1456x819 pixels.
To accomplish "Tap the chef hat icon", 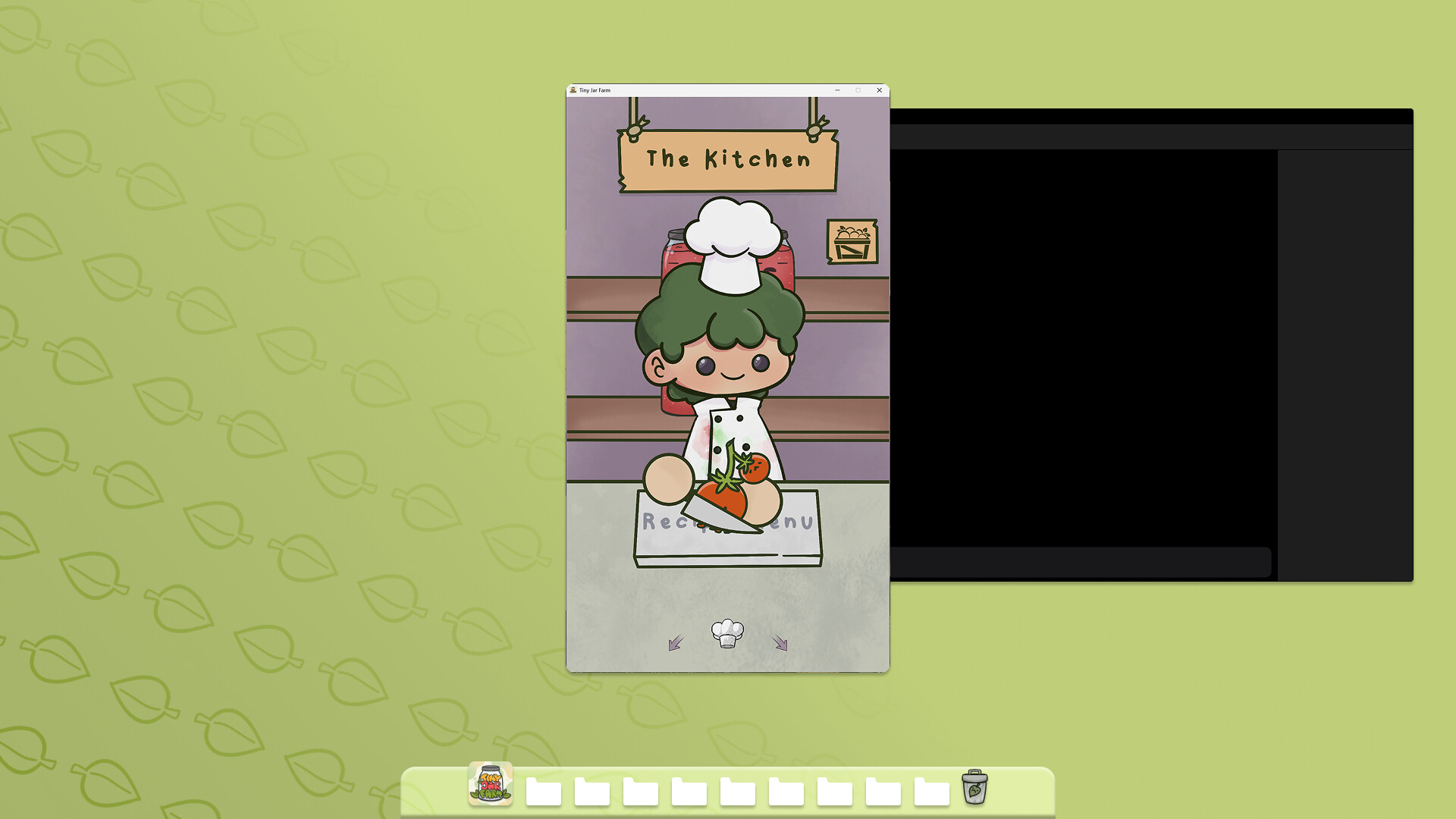I will pos(727,633).
